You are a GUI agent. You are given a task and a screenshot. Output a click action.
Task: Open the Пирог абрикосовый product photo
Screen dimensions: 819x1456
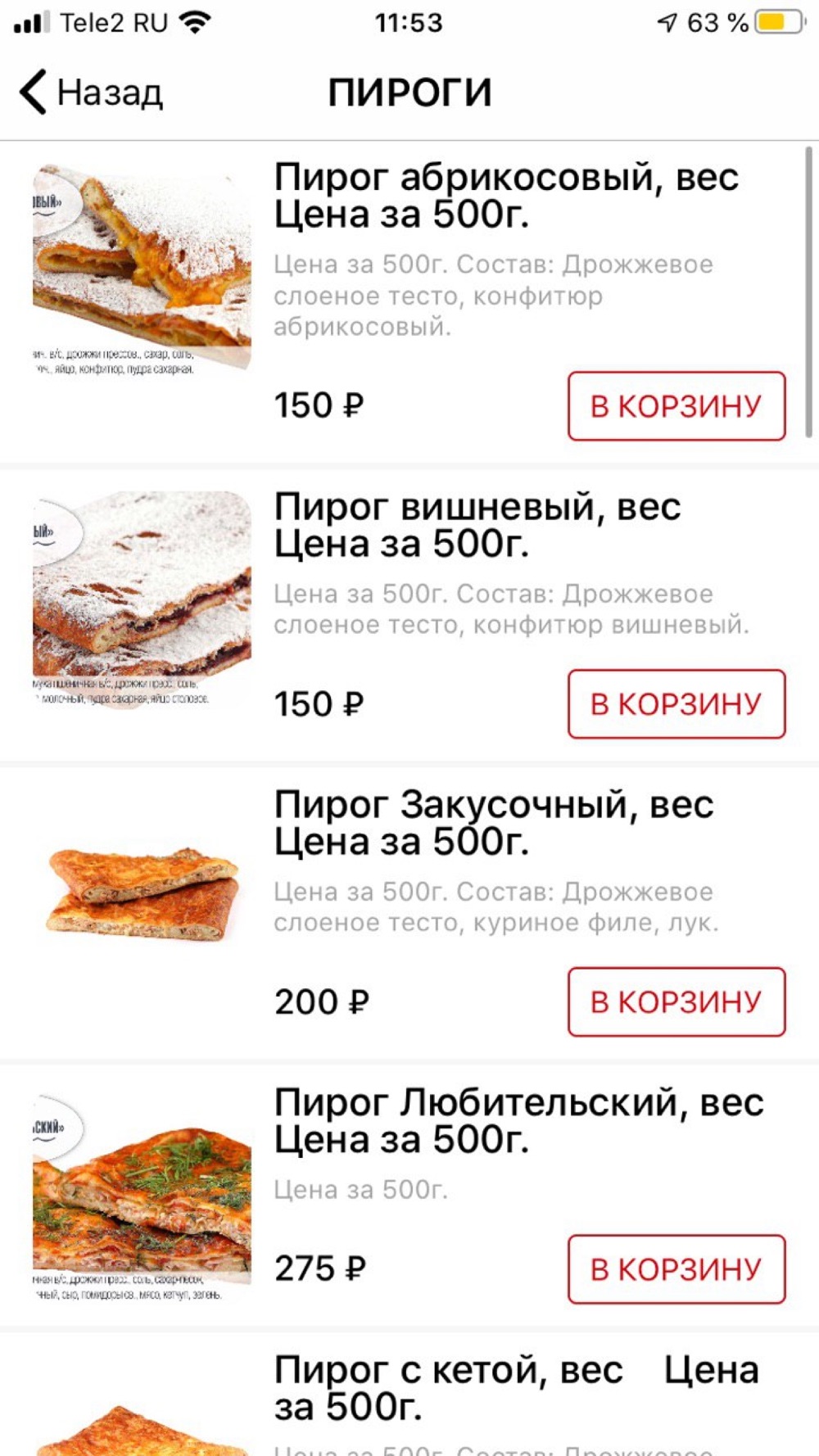pos(142,270)
